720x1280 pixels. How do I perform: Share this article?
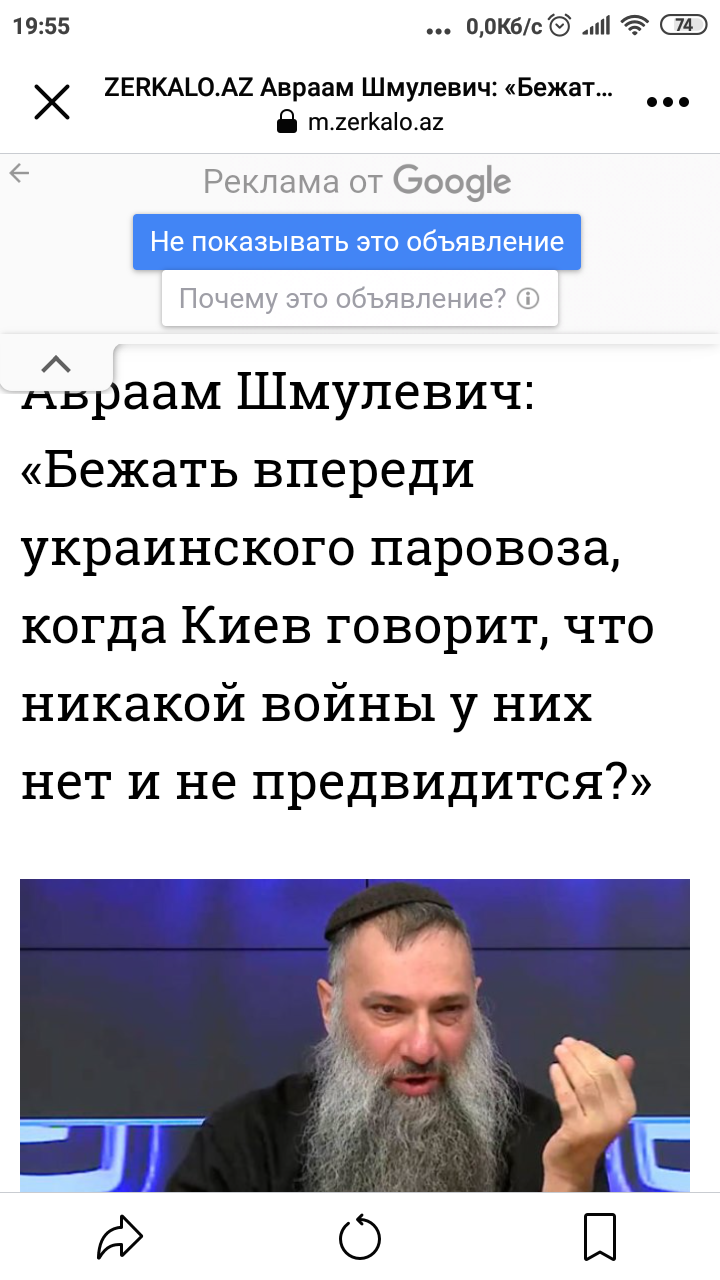click(x=121, y=1237)
